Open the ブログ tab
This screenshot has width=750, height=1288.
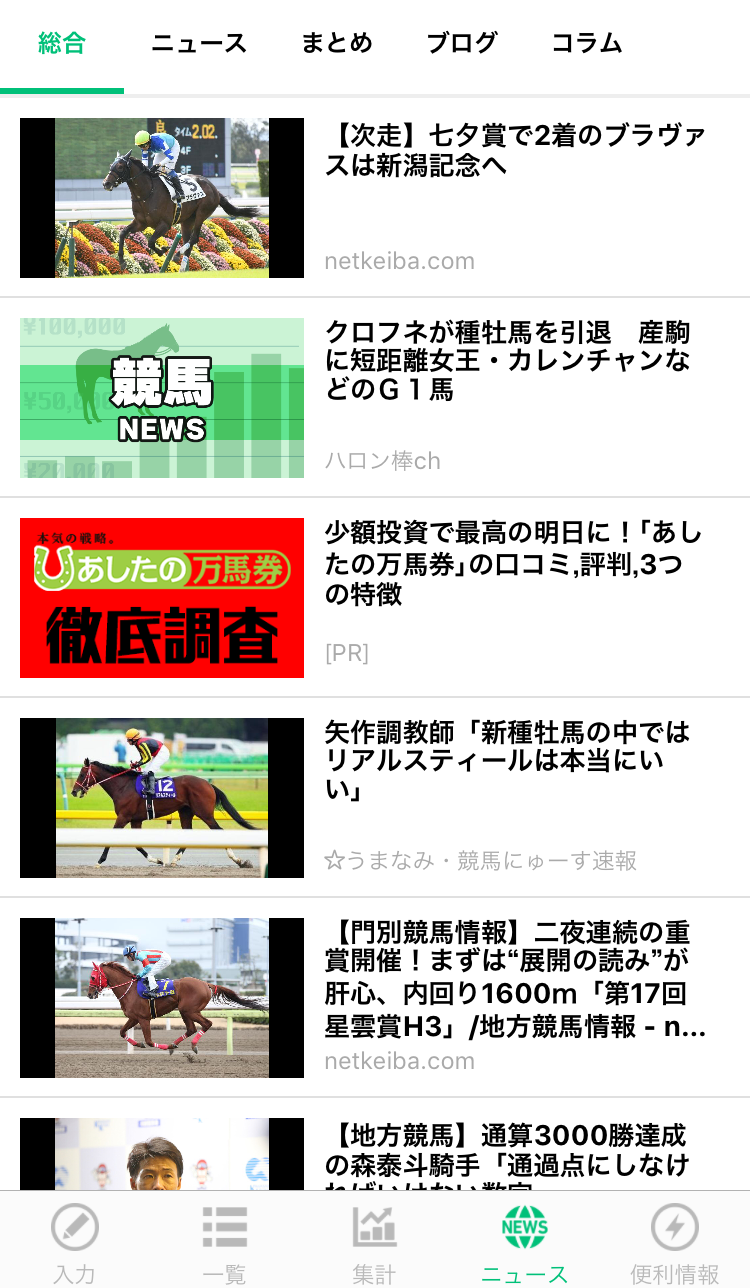click(x=462, y=43)
